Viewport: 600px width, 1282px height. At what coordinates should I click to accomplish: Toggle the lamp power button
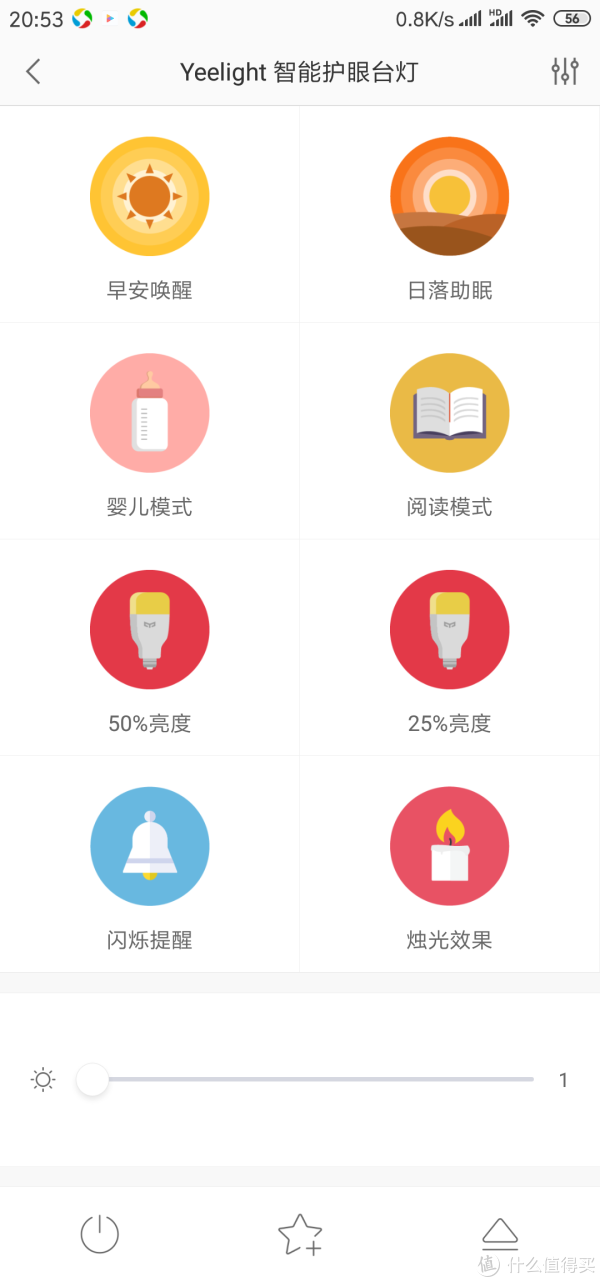[100, 1234]
